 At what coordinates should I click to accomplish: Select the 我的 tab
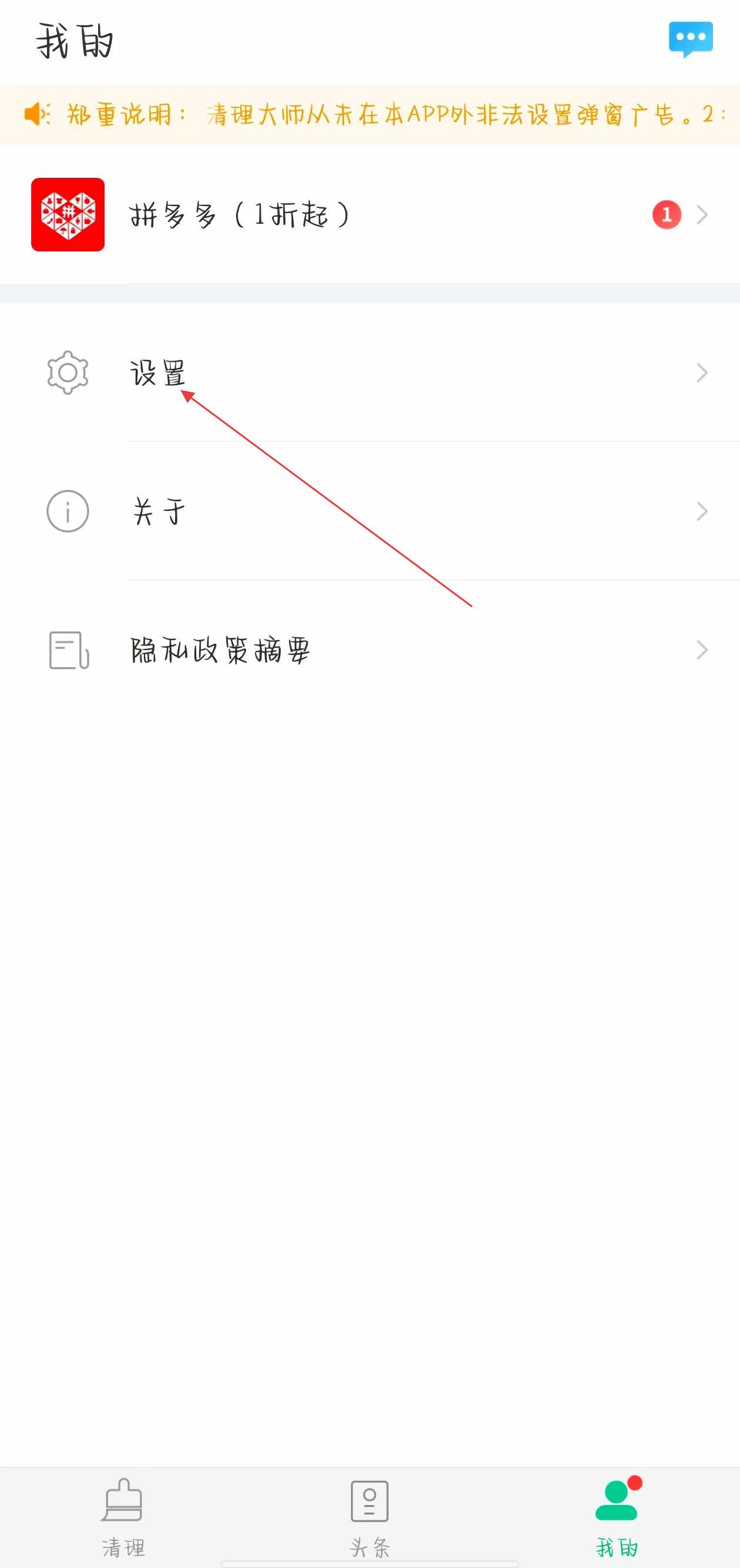tap(617, 1517)
